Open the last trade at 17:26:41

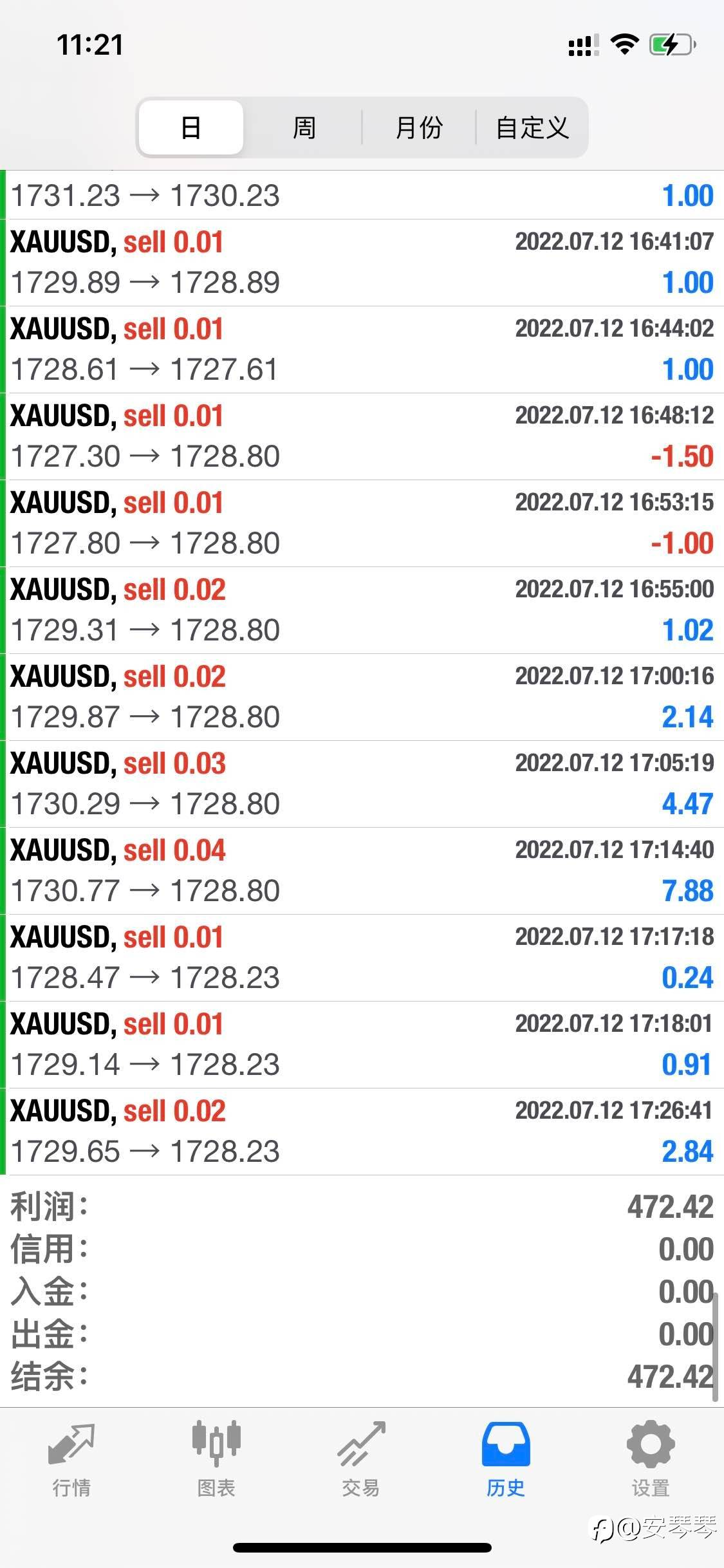pyautogui.click(x=362, y=1132)
